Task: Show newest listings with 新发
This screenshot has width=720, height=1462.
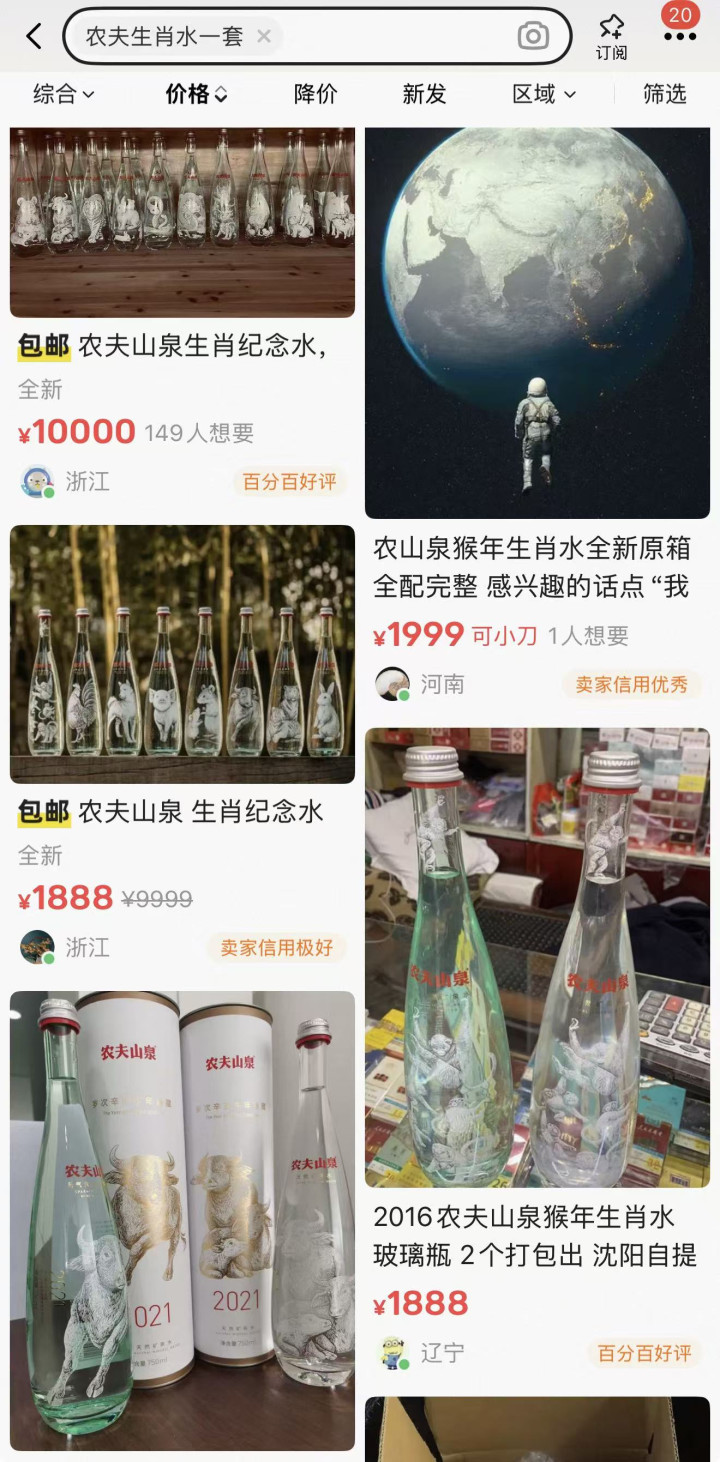Action: (x=424, y=94)
